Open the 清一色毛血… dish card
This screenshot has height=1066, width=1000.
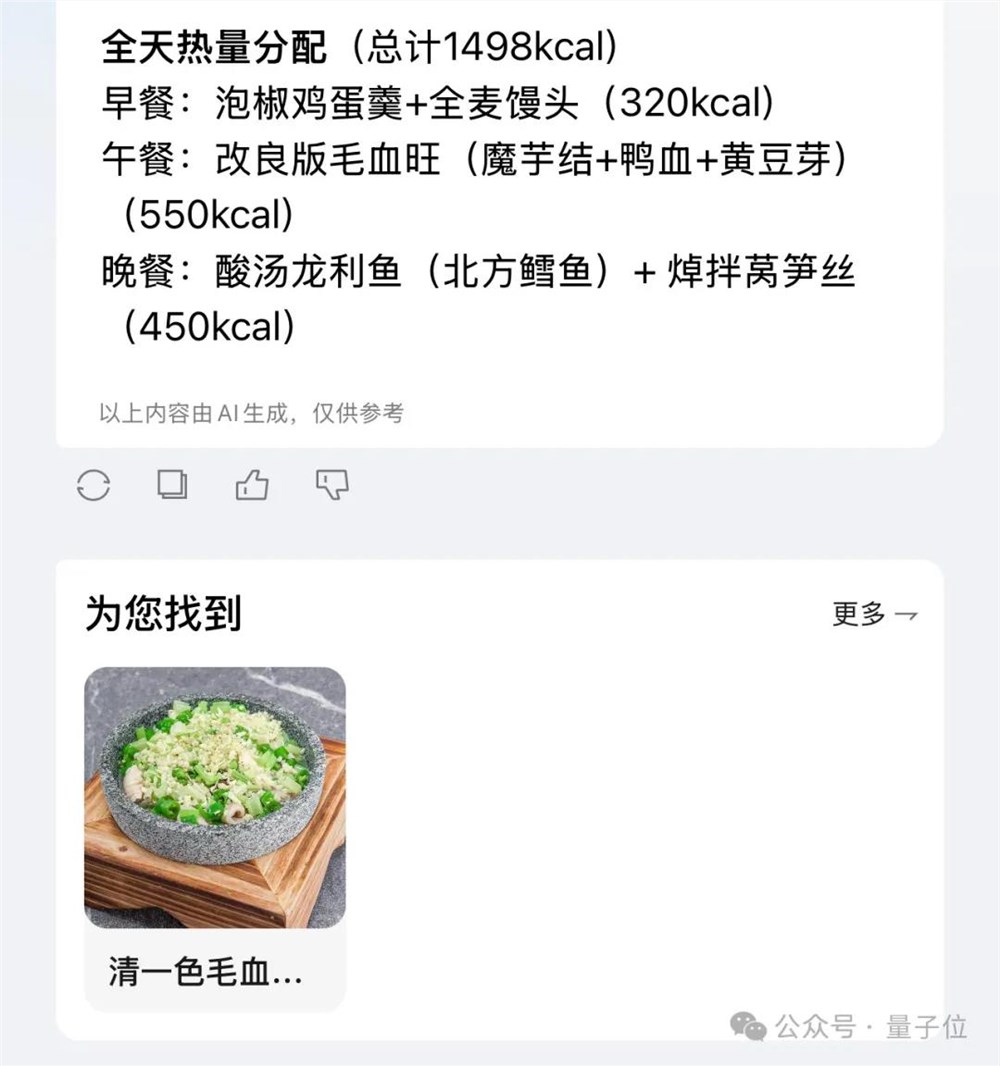[x=215, y=838]
